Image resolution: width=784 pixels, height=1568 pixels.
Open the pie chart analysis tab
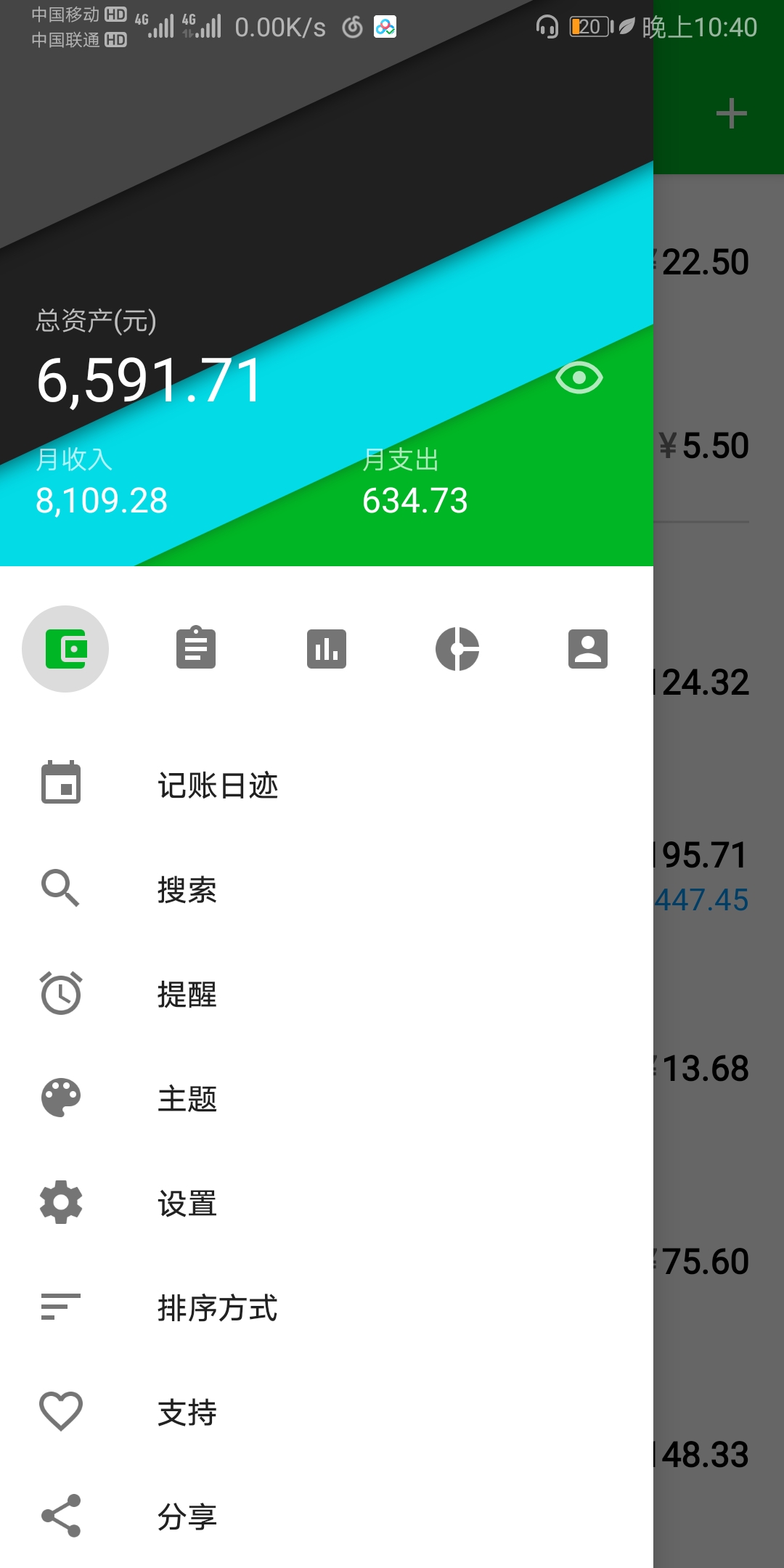(457, 649)
